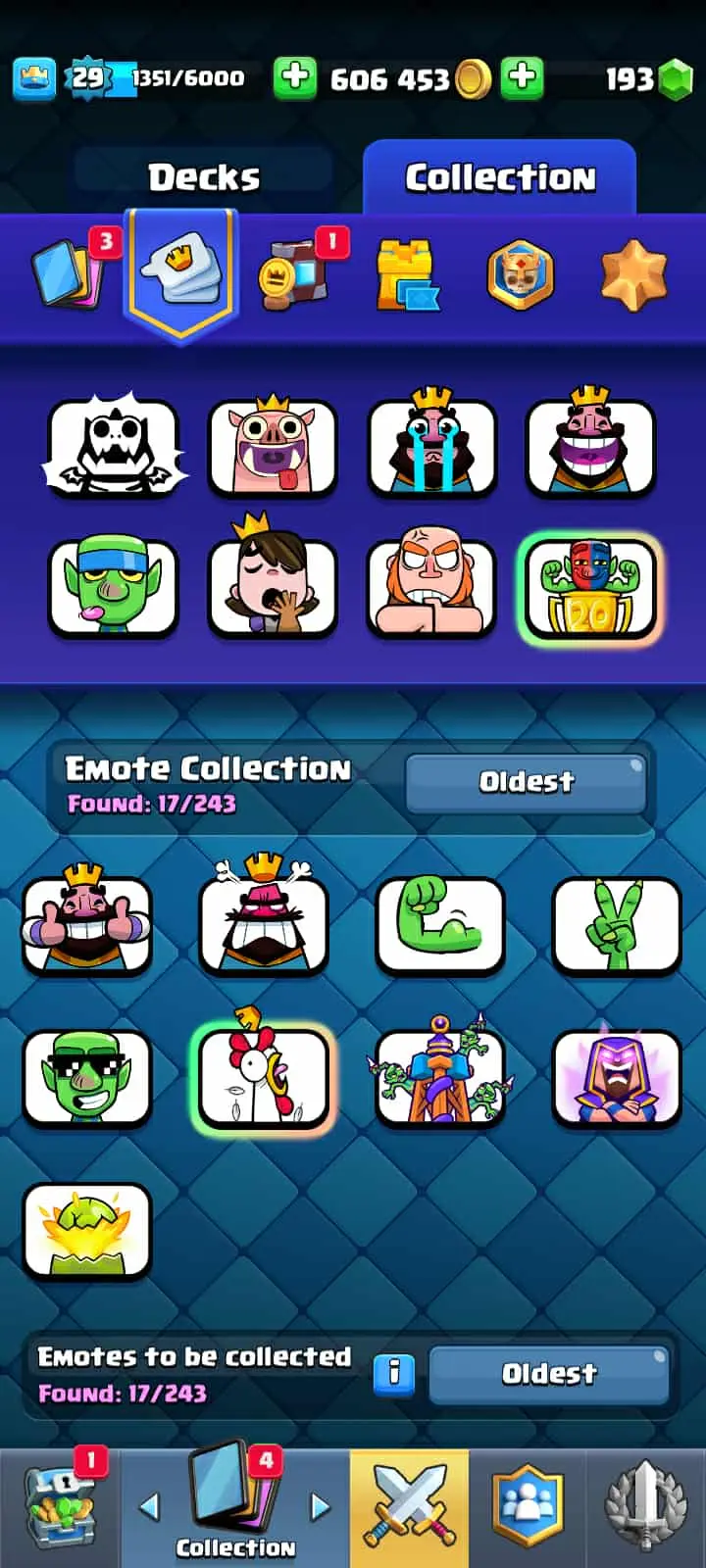Open the events tab with sword emblem
This screenshot has height=1568, width=706.
(x=645, y=1507)
